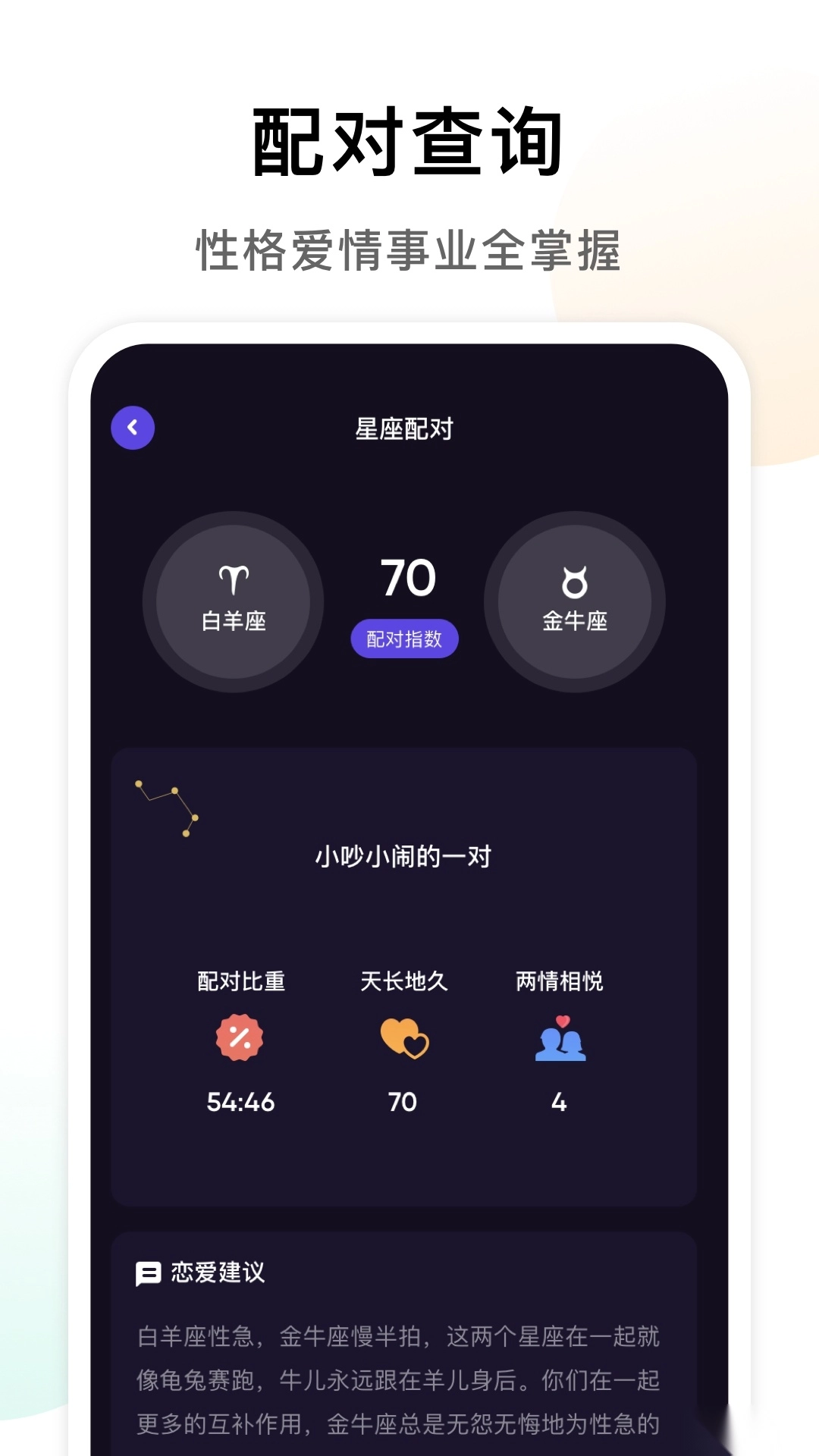Click the 配对指数 purple button

pyautogui.click(x=406, y=639)
